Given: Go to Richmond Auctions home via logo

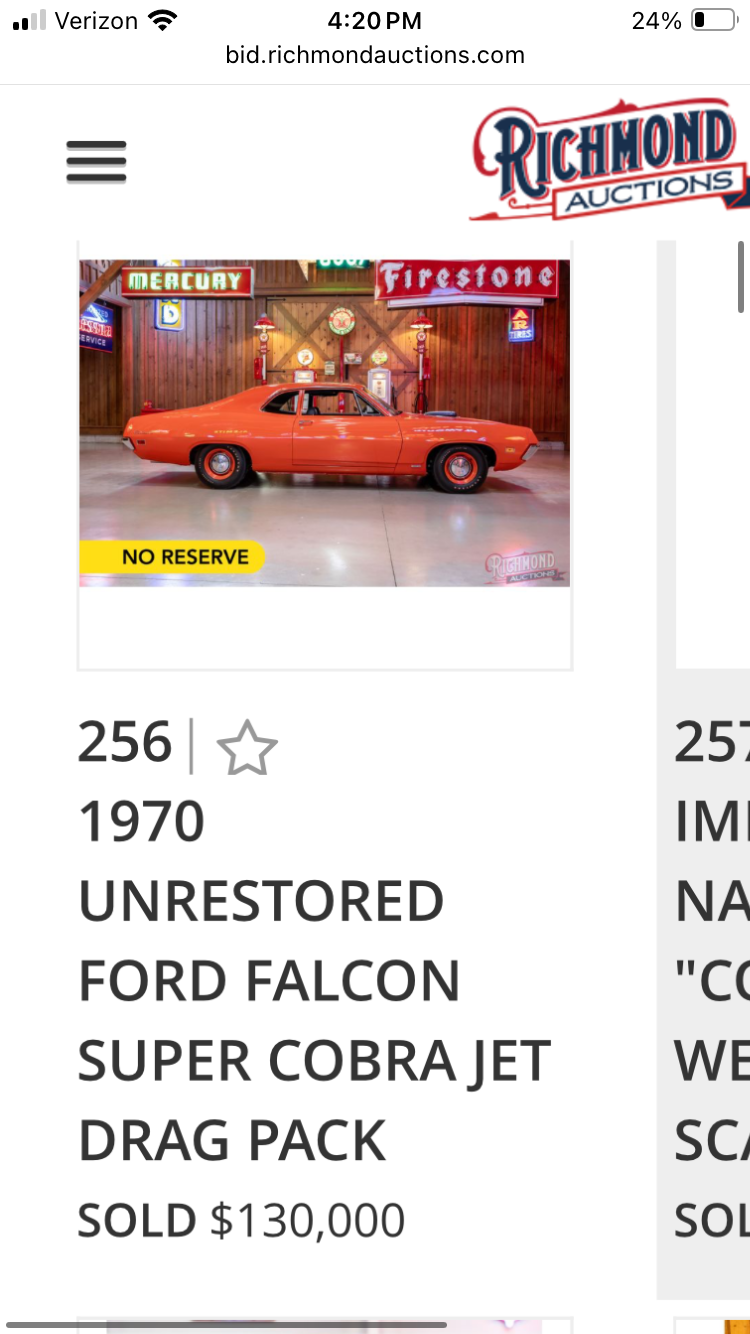Looking at the screenshot, I should click(x=607, y=161).
